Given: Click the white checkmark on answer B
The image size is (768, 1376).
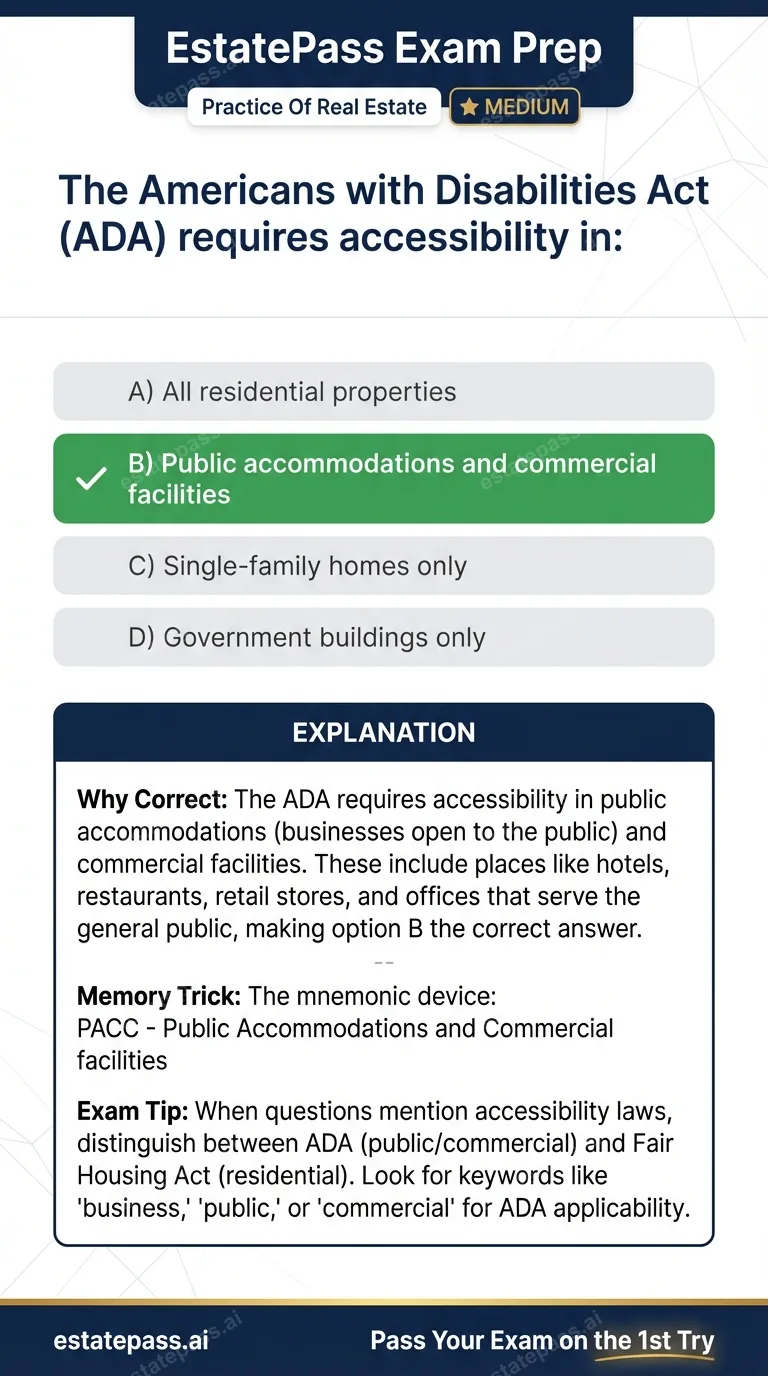Looking at the screenshot, I should 90,478.
